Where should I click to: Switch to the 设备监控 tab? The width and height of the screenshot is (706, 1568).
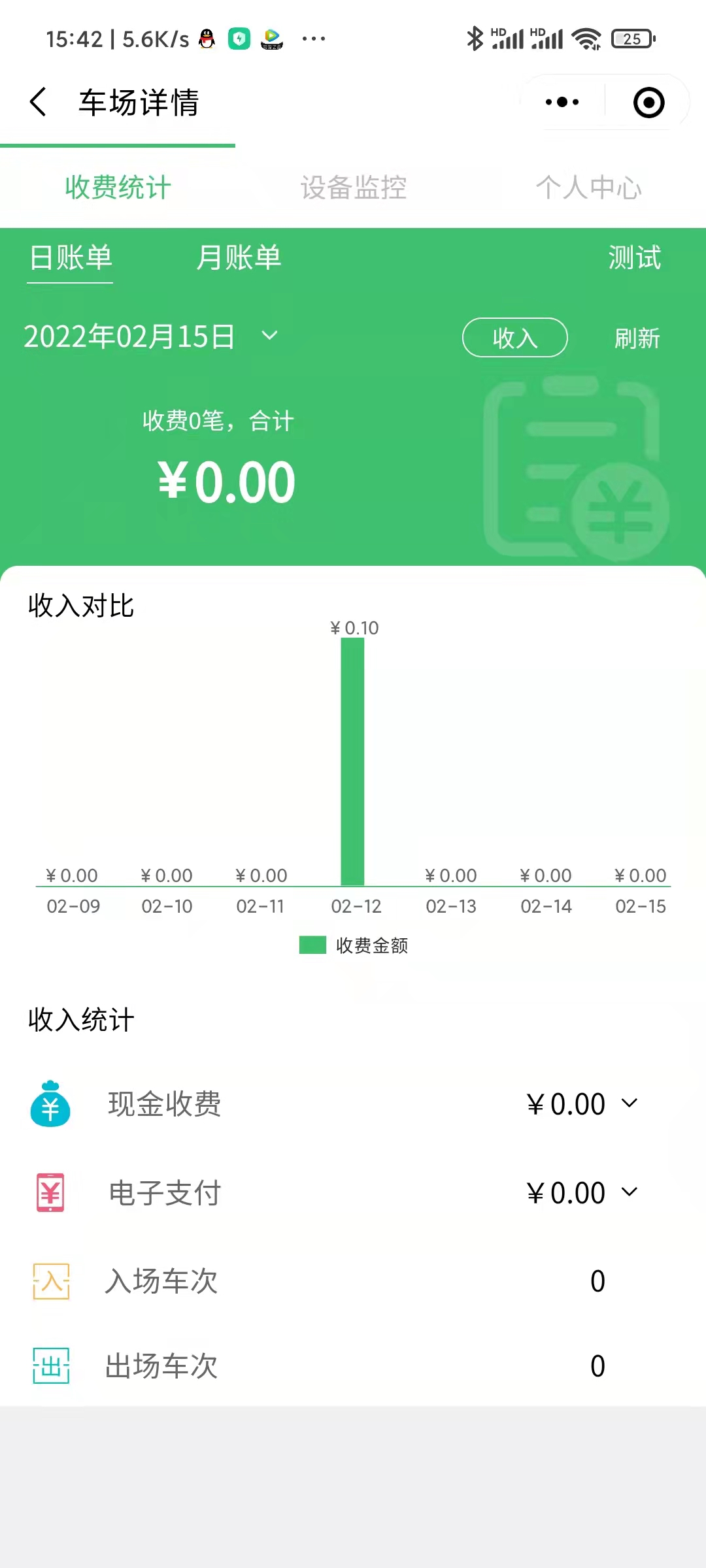tap(354, 188)
